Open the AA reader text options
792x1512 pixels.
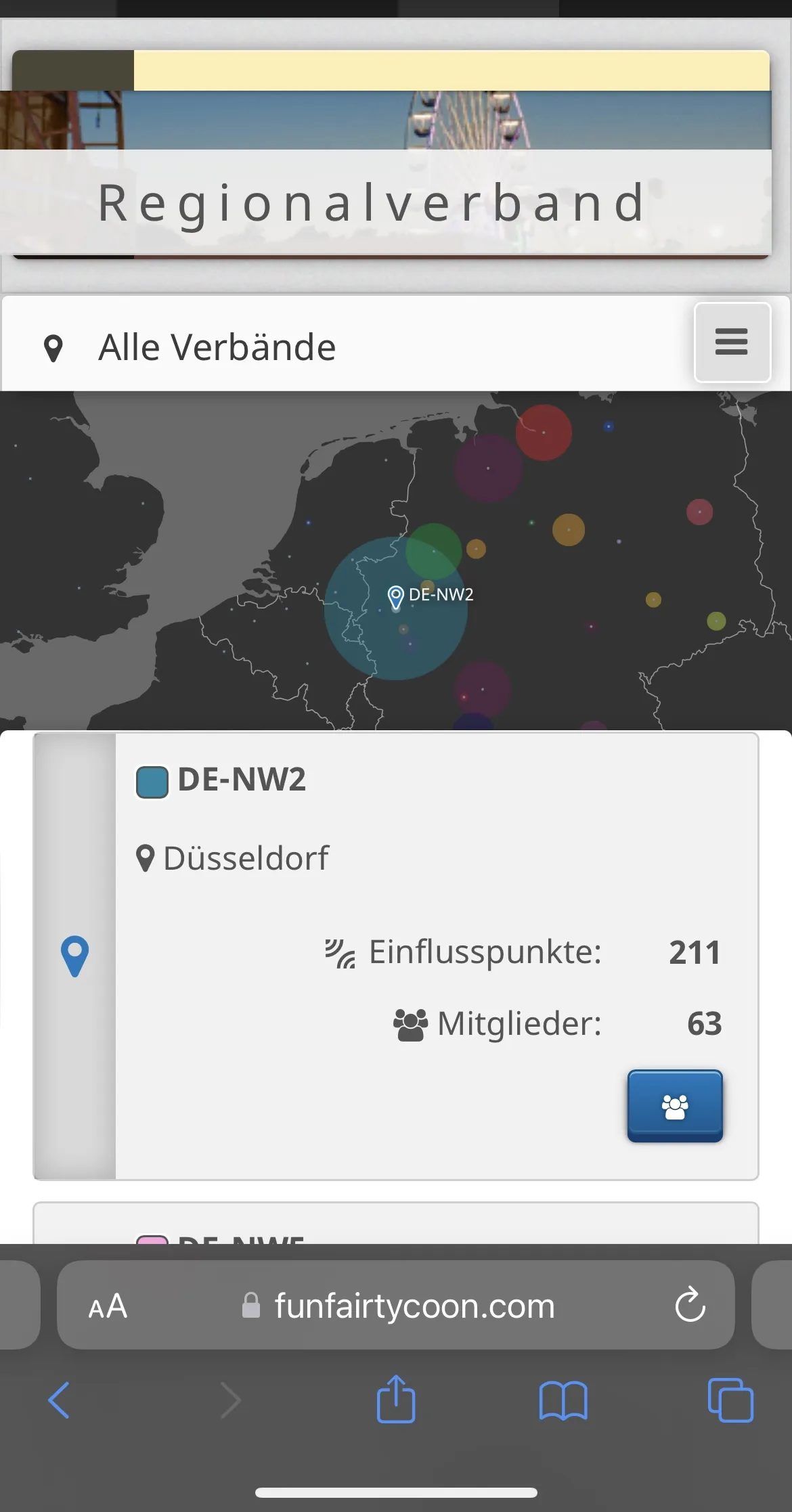coord(108,1306)
